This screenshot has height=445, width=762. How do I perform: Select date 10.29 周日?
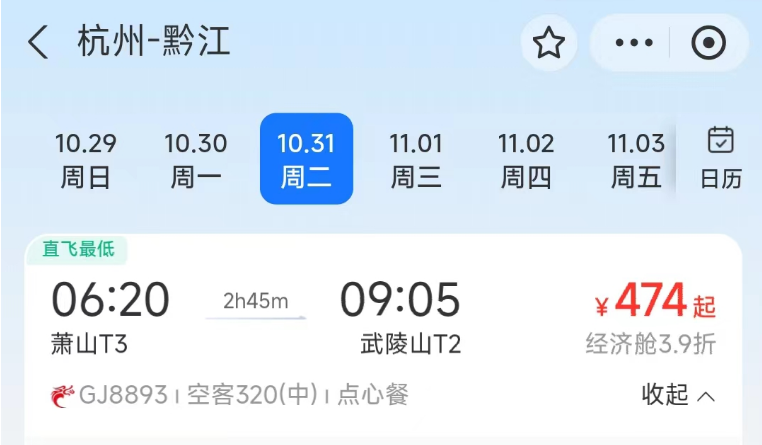(86, 160)
